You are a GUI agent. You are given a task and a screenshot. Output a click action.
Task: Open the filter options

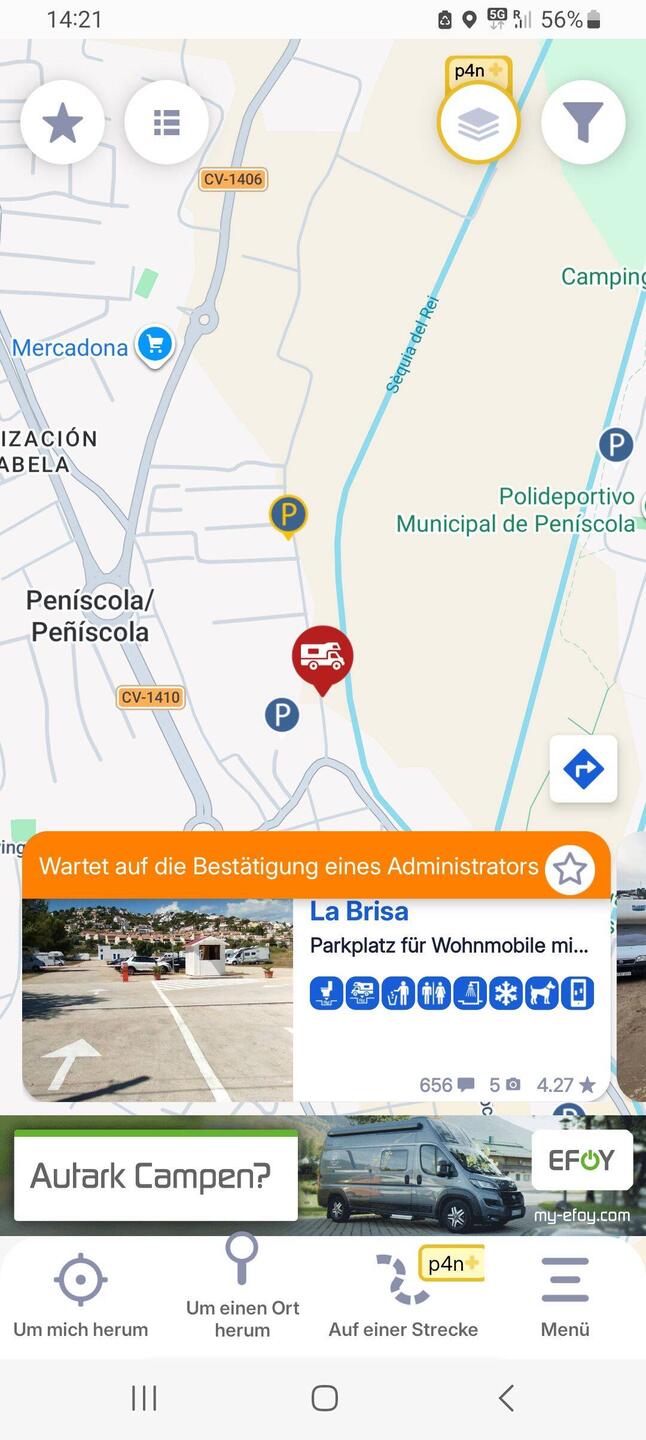click(x=582, y=123)
